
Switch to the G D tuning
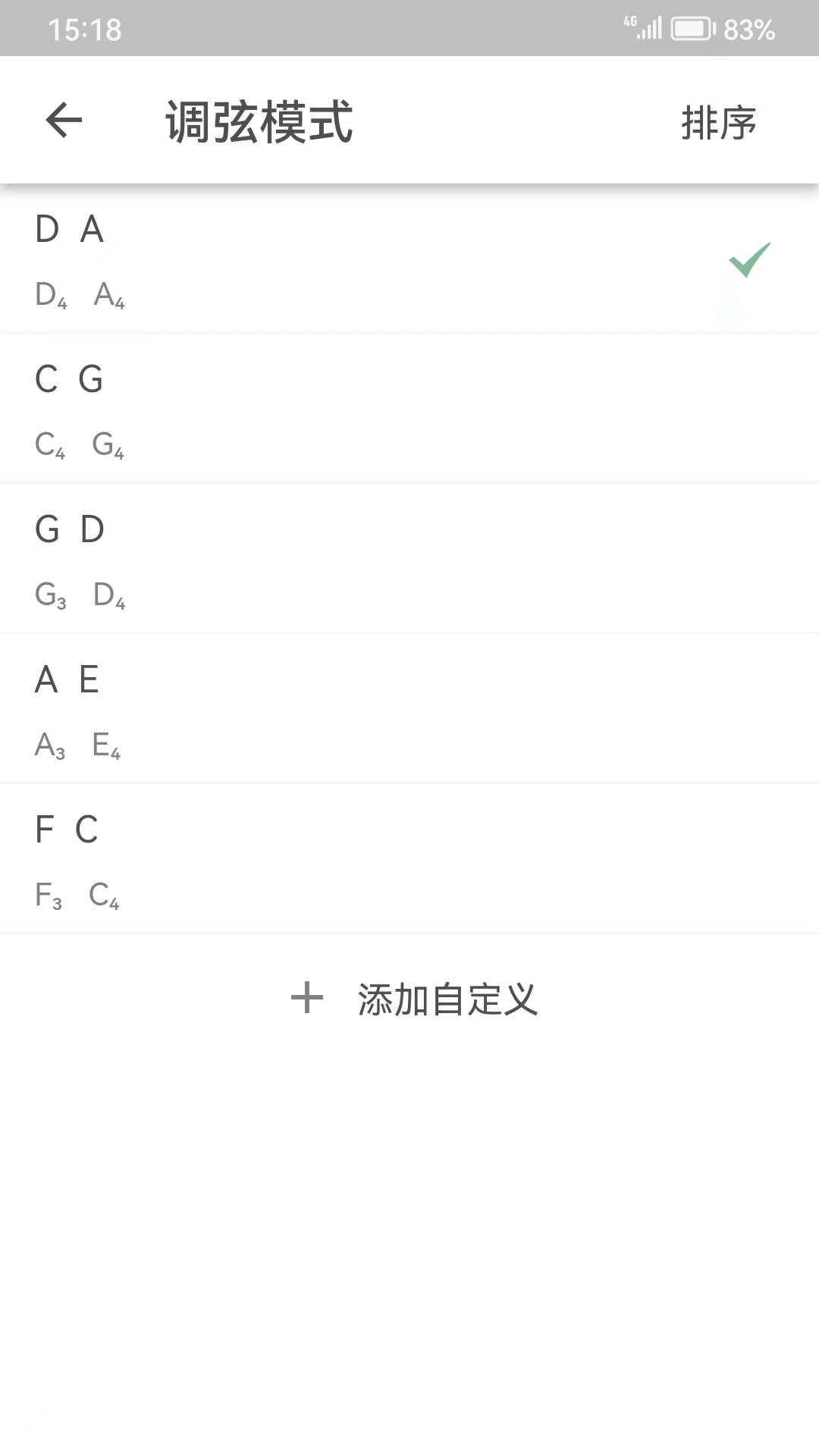tap(409, 560)
